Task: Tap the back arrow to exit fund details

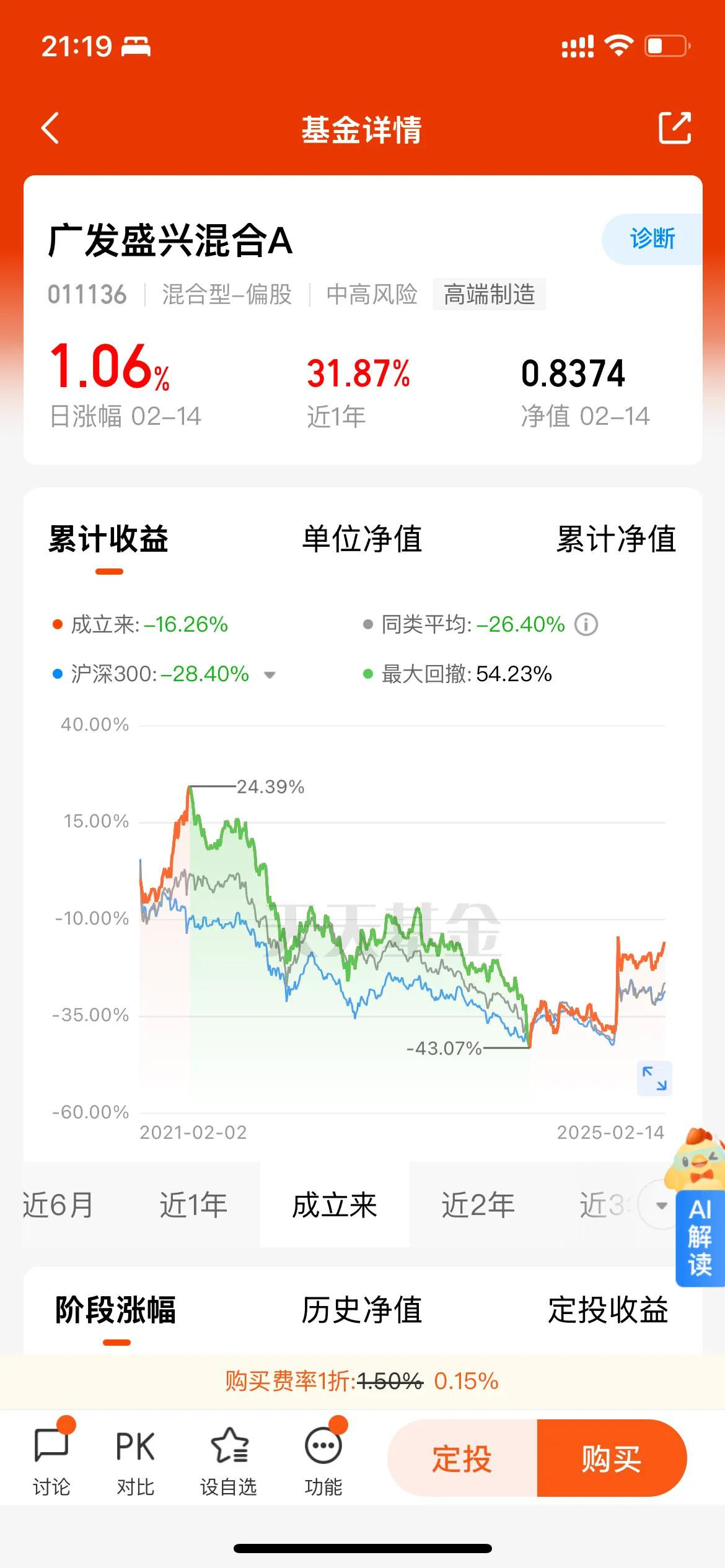Action: click(x=50, y=128)
